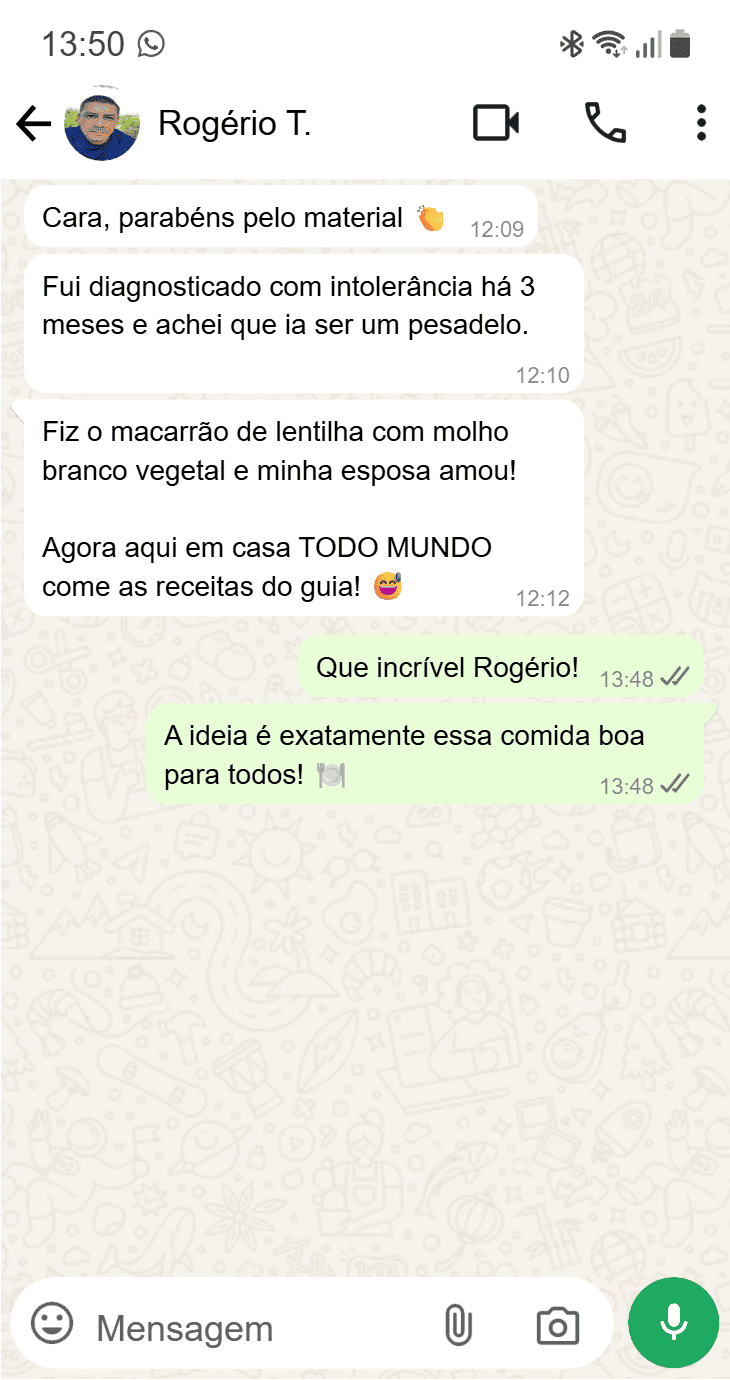This screenshot has width=730, height=1380.
Task: Open the three-dot overflow menu
Action: [701, 124]
